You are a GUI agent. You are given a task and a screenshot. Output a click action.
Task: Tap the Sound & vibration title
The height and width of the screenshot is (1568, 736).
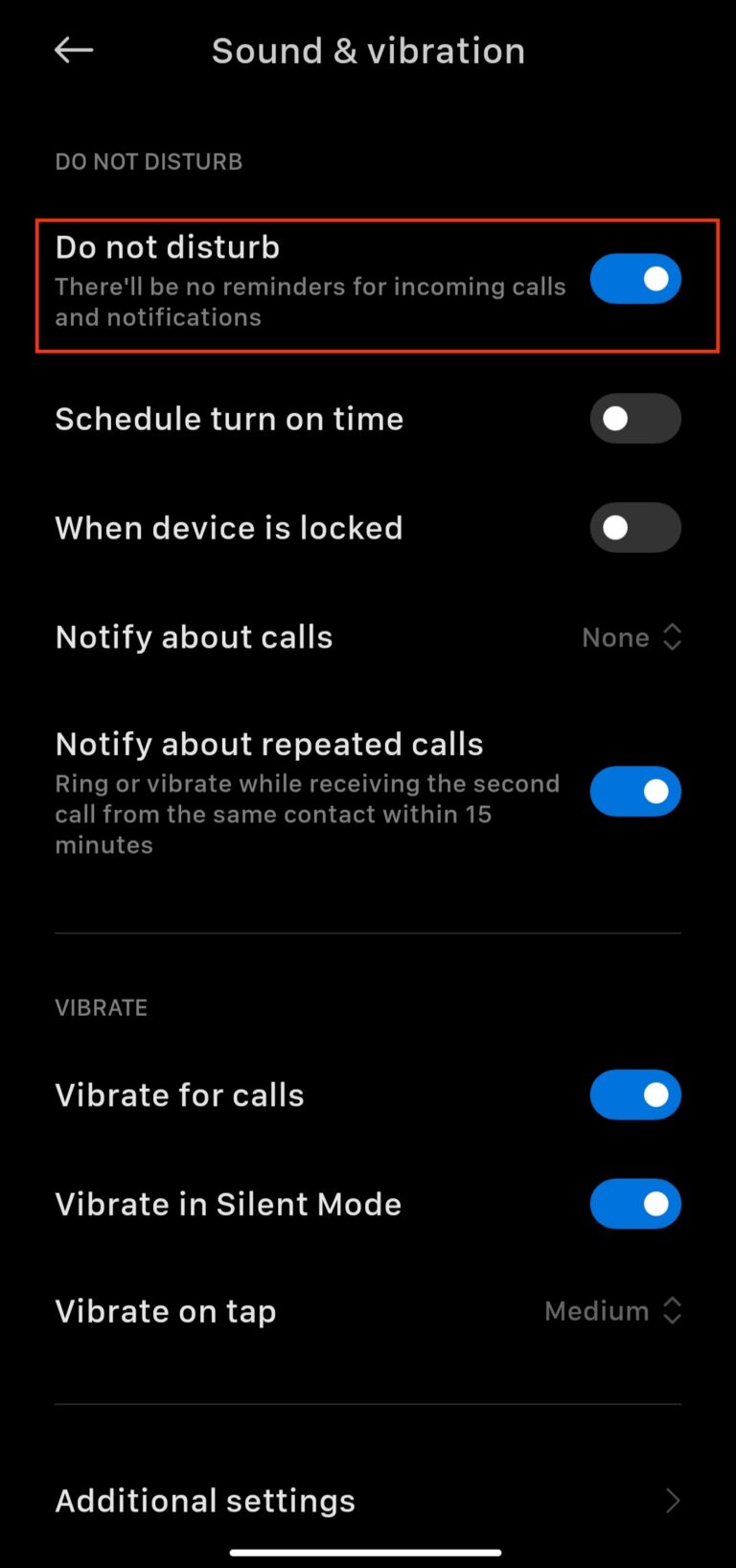tap(368, 50)
